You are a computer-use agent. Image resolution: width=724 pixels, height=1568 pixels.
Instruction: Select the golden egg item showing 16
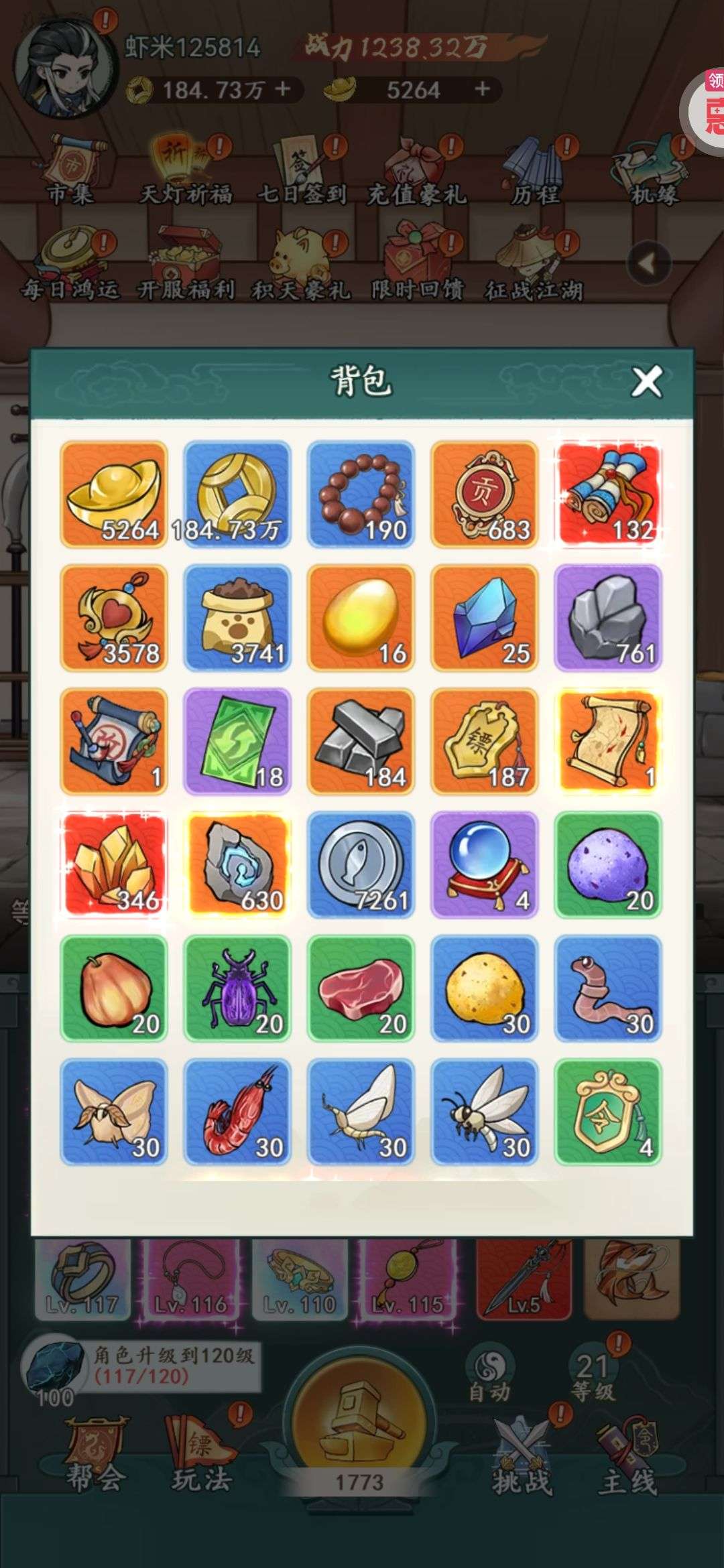[x=361, y=618]
